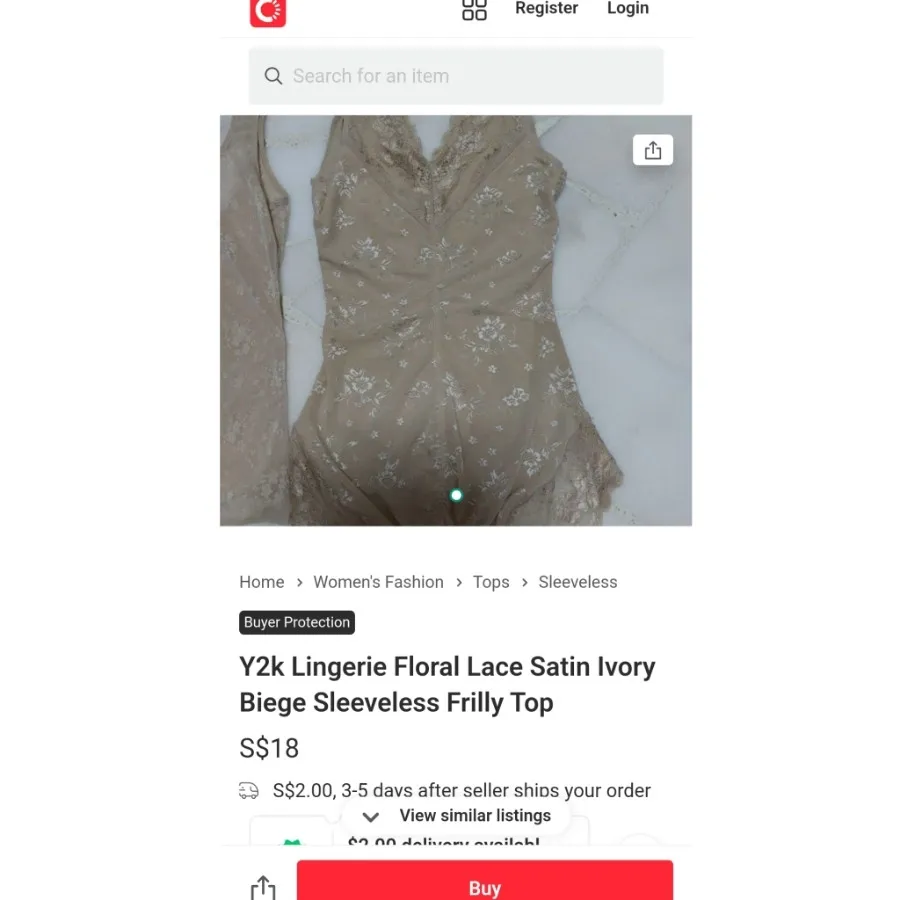Open the Register link
Viewport: 900px width, 900px height.
click(x=546, y=9)
